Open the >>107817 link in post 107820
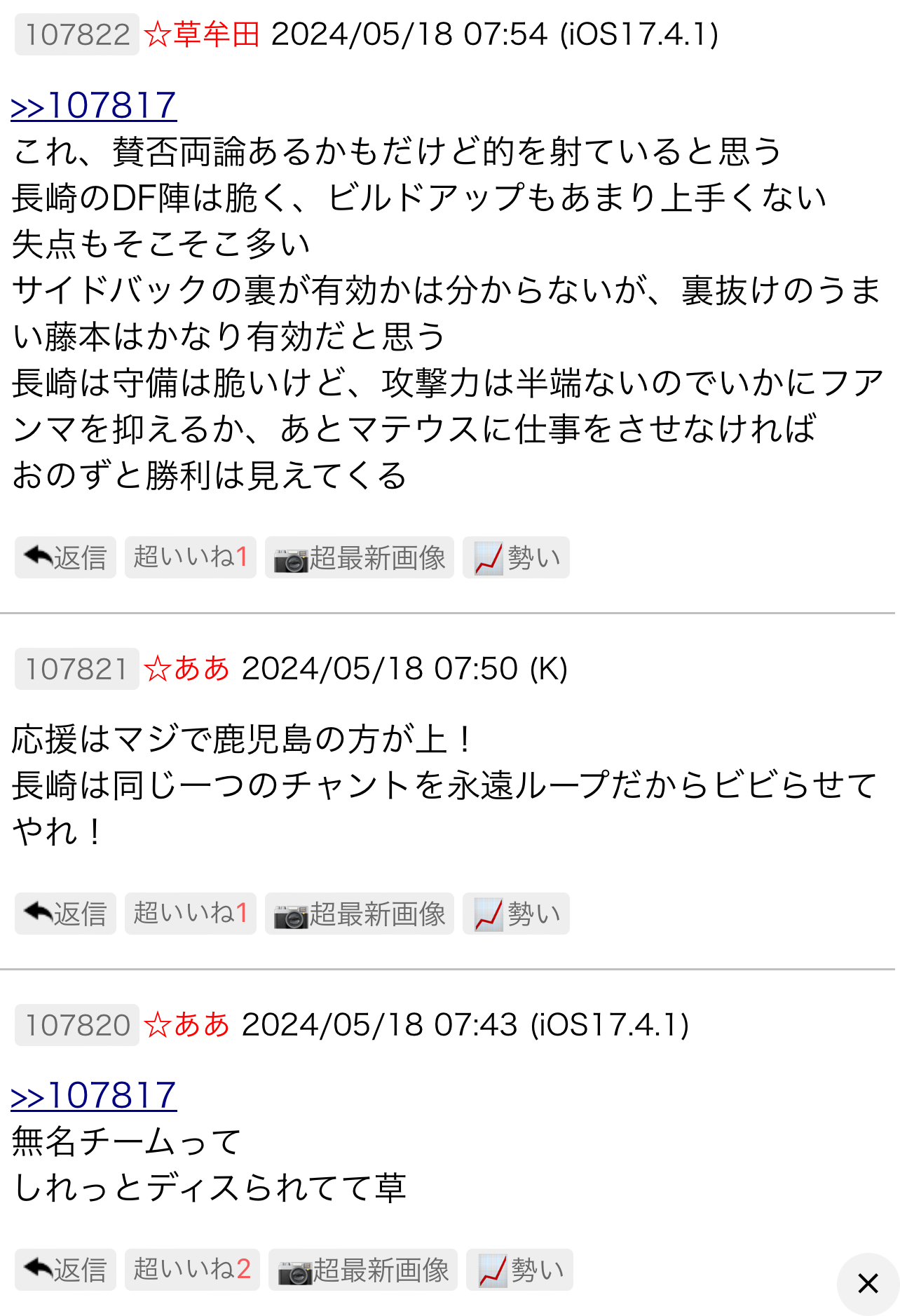 pyautogui.click(x=93, y=1096)
